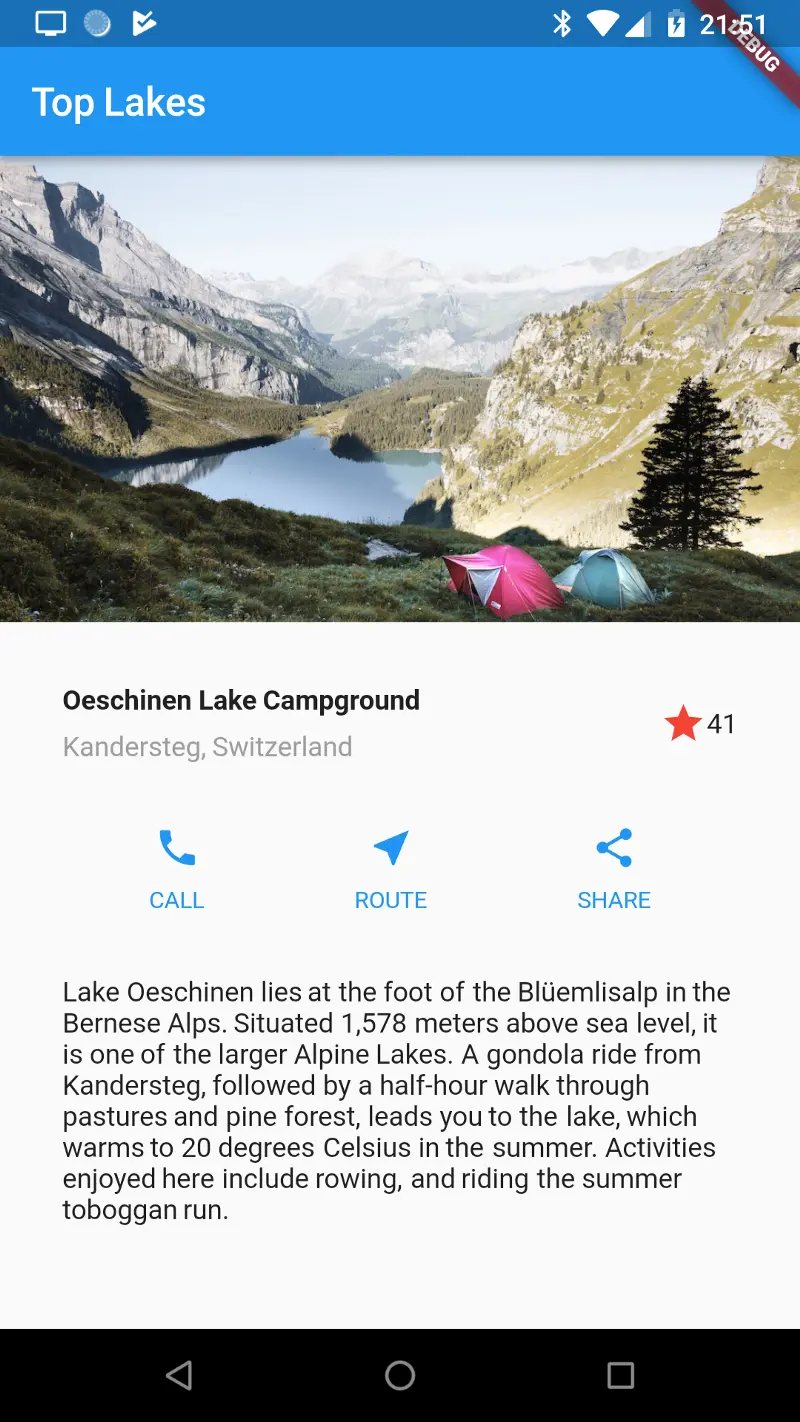This screenshot has height=1422, width=800.
Task: Go to the home screen
Action: [400, 1376]
